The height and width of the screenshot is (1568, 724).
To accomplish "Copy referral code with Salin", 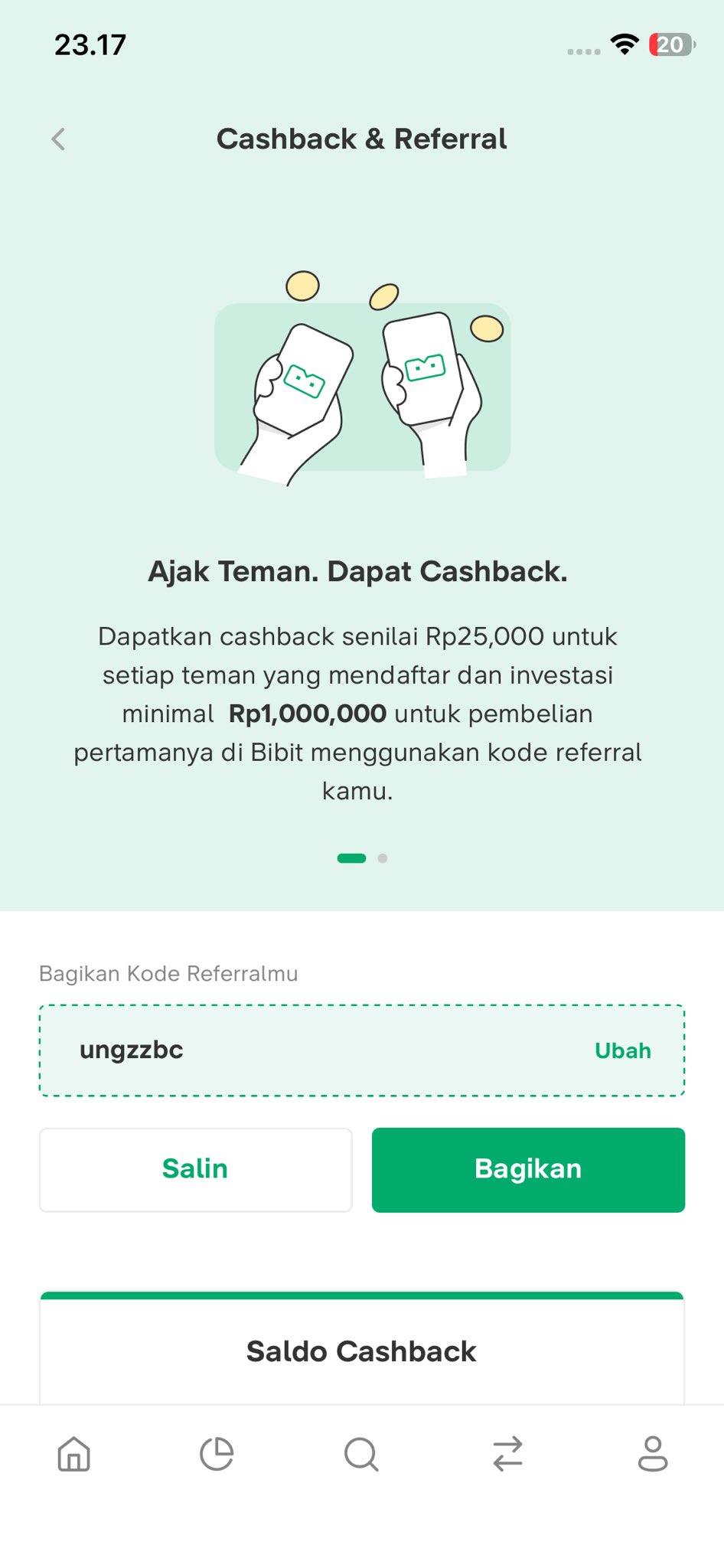I will pyautogui.click(x=195, y=1169).
